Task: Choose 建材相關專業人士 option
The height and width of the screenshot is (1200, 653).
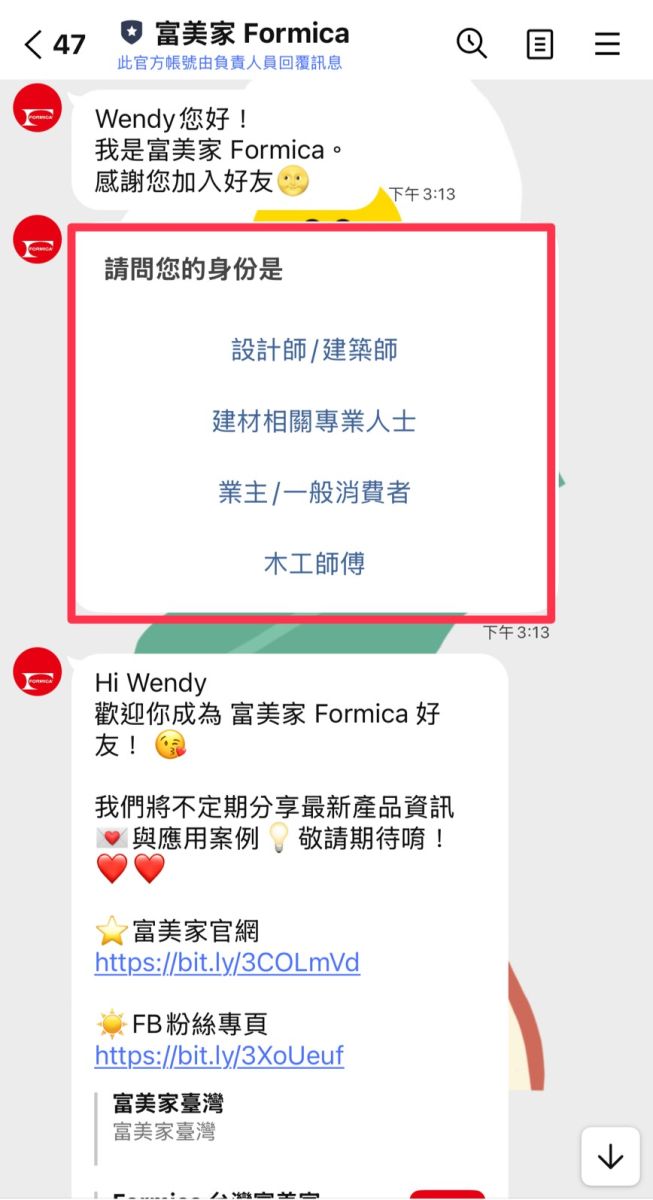Action: (314, 421)
